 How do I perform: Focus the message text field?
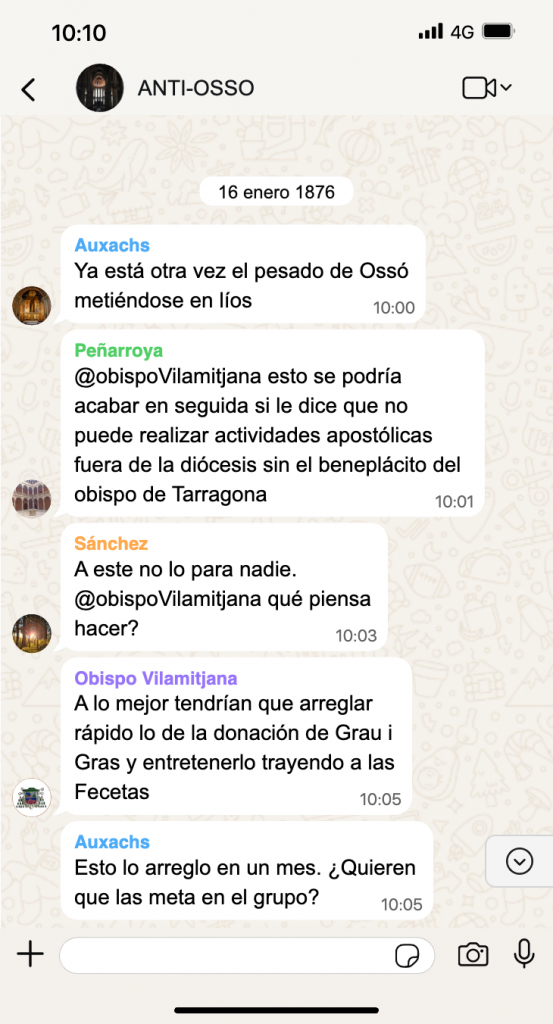click(x=247, y=955)
